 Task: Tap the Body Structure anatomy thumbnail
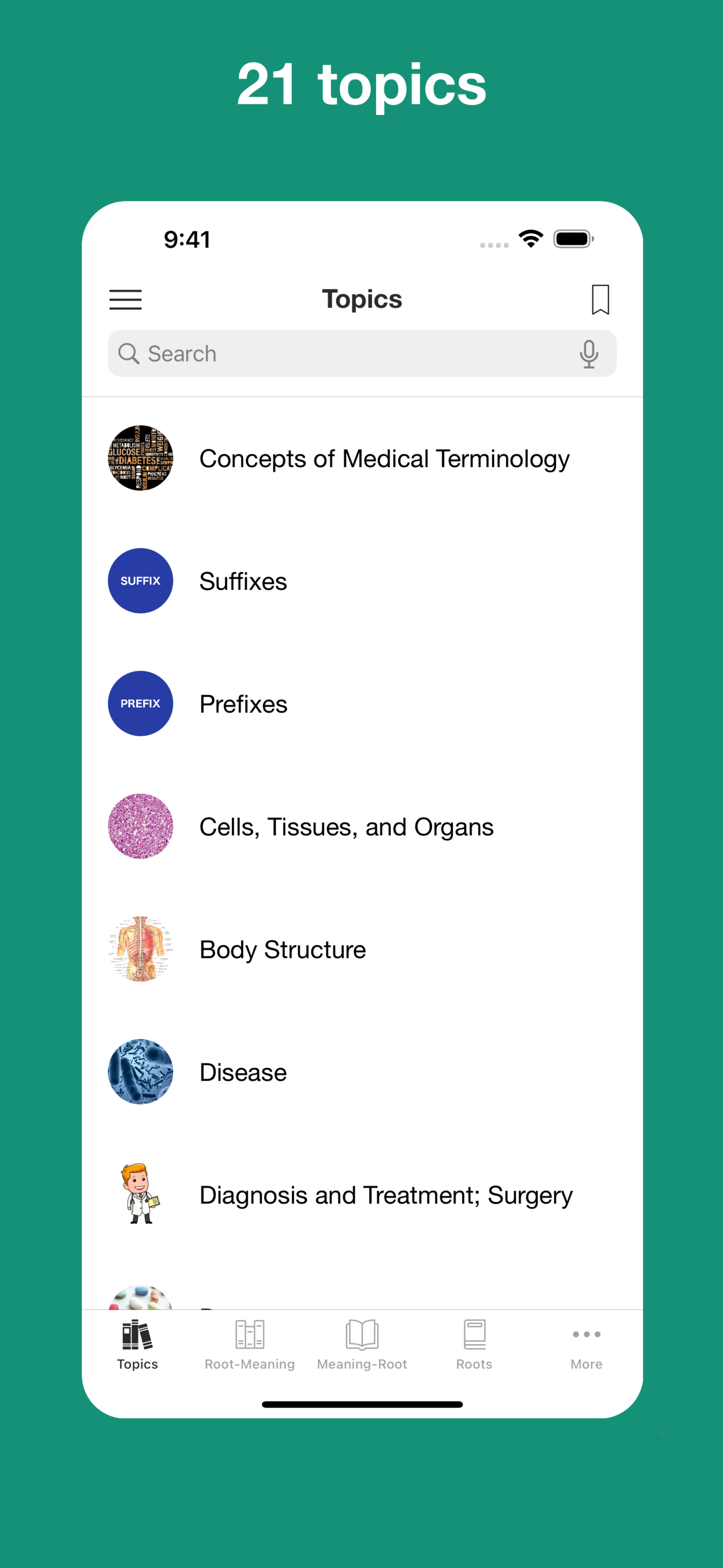click(140, 949)
